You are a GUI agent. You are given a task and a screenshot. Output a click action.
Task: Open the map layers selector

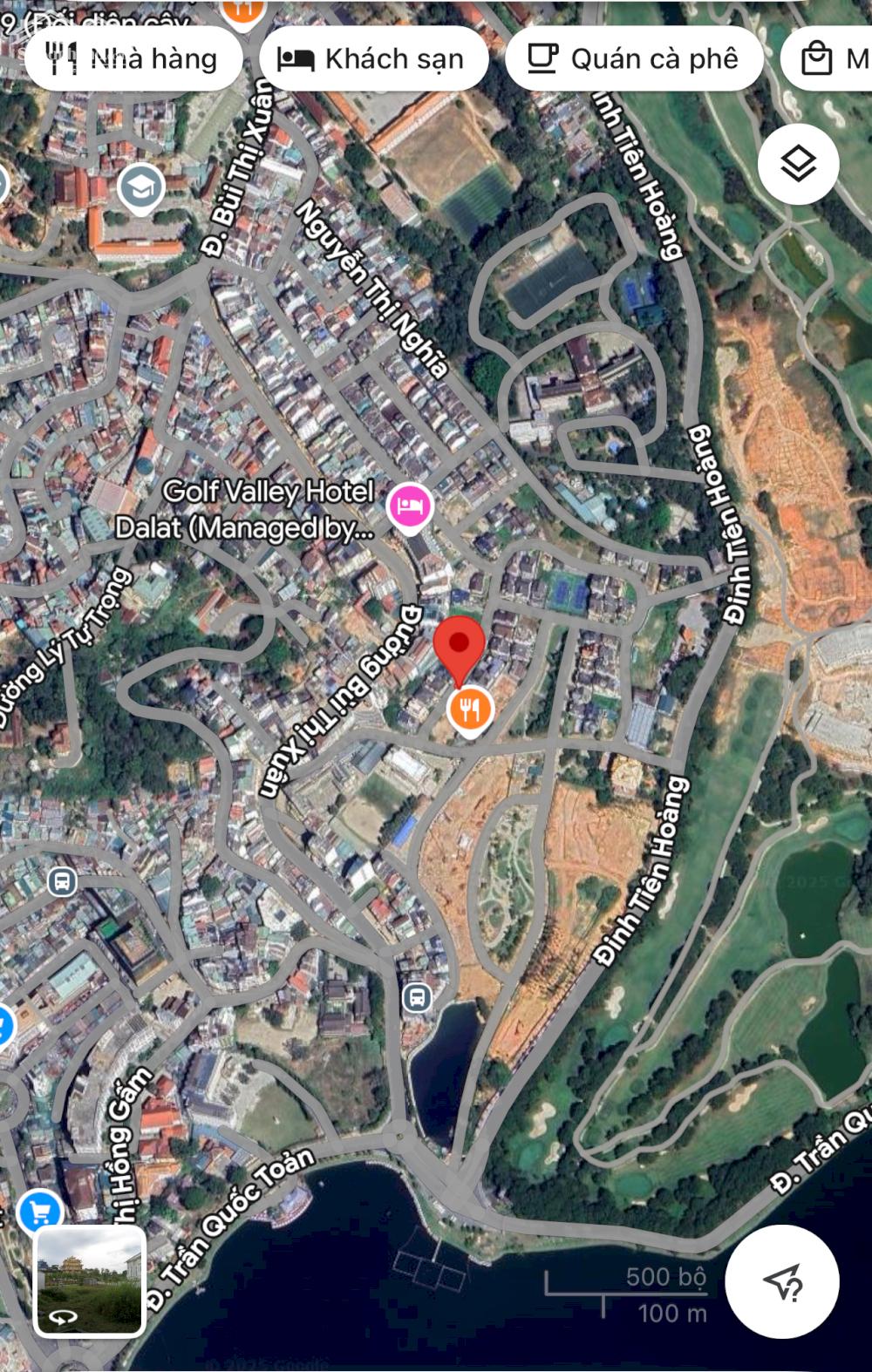798,164
